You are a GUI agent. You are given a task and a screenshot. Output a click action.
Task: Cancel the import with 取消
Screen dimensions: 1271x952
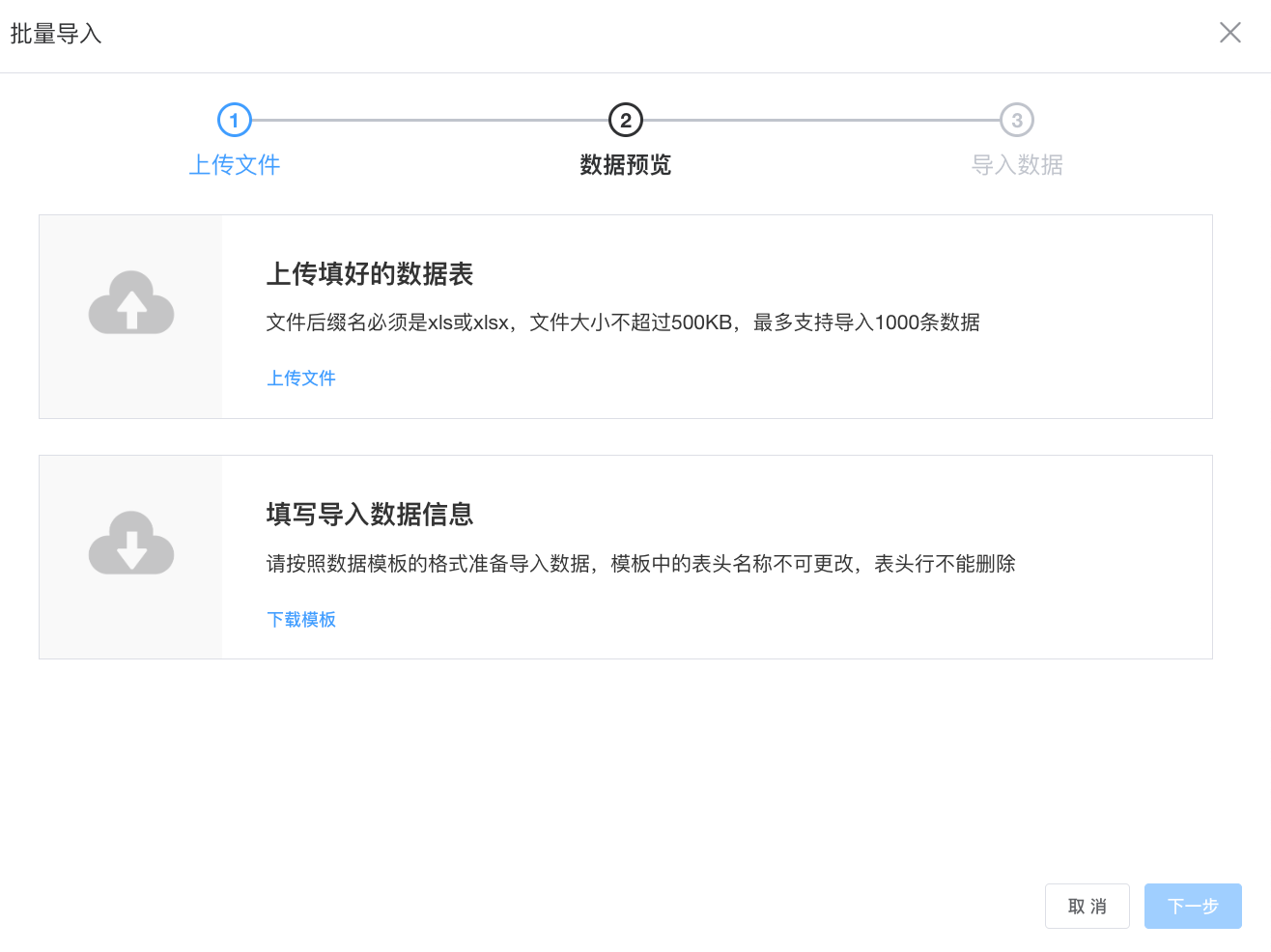coord(1087,906)
